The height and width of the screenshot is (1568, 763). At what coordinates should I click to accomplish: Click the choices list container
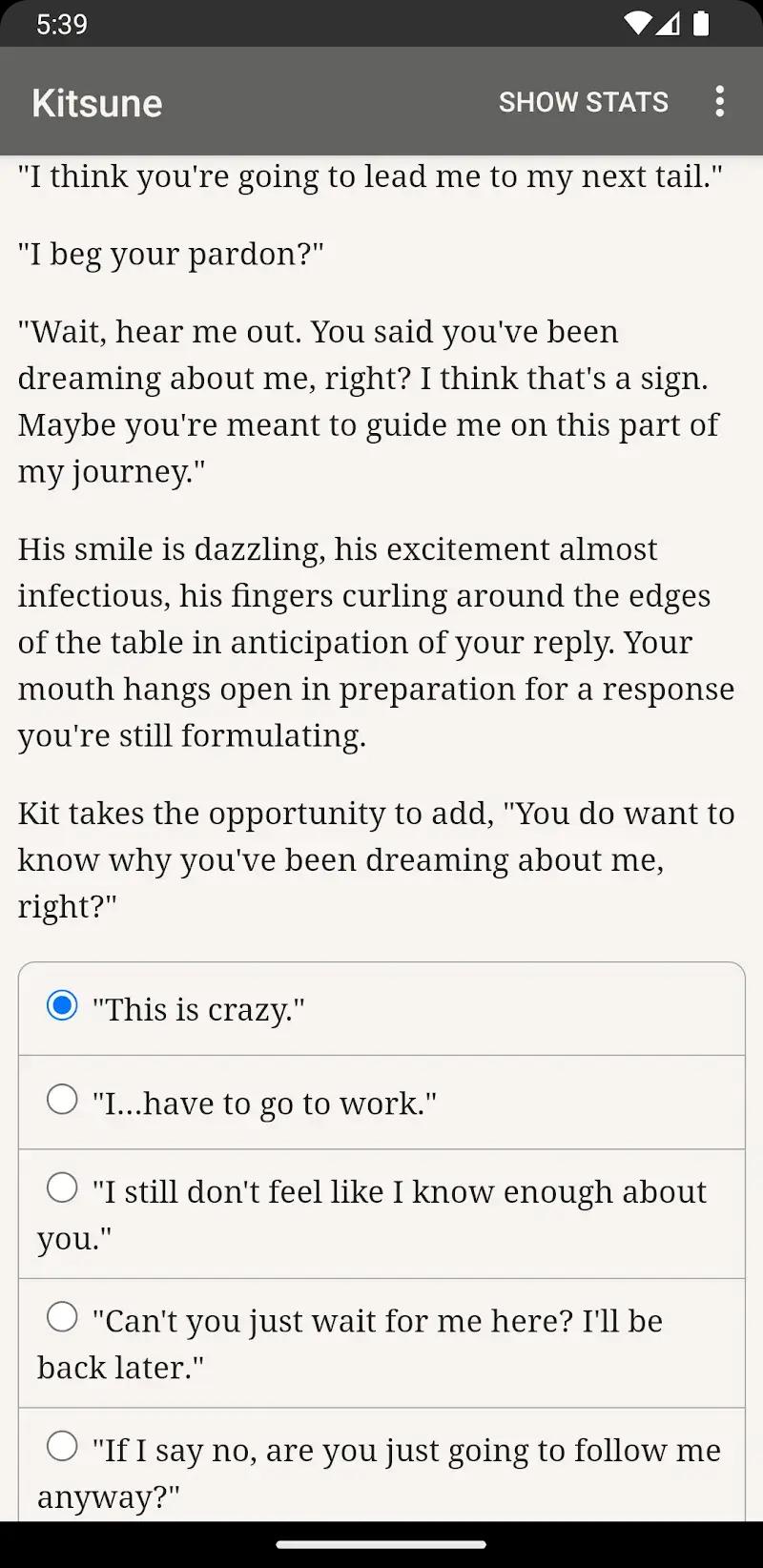[x=381, y=1240]
